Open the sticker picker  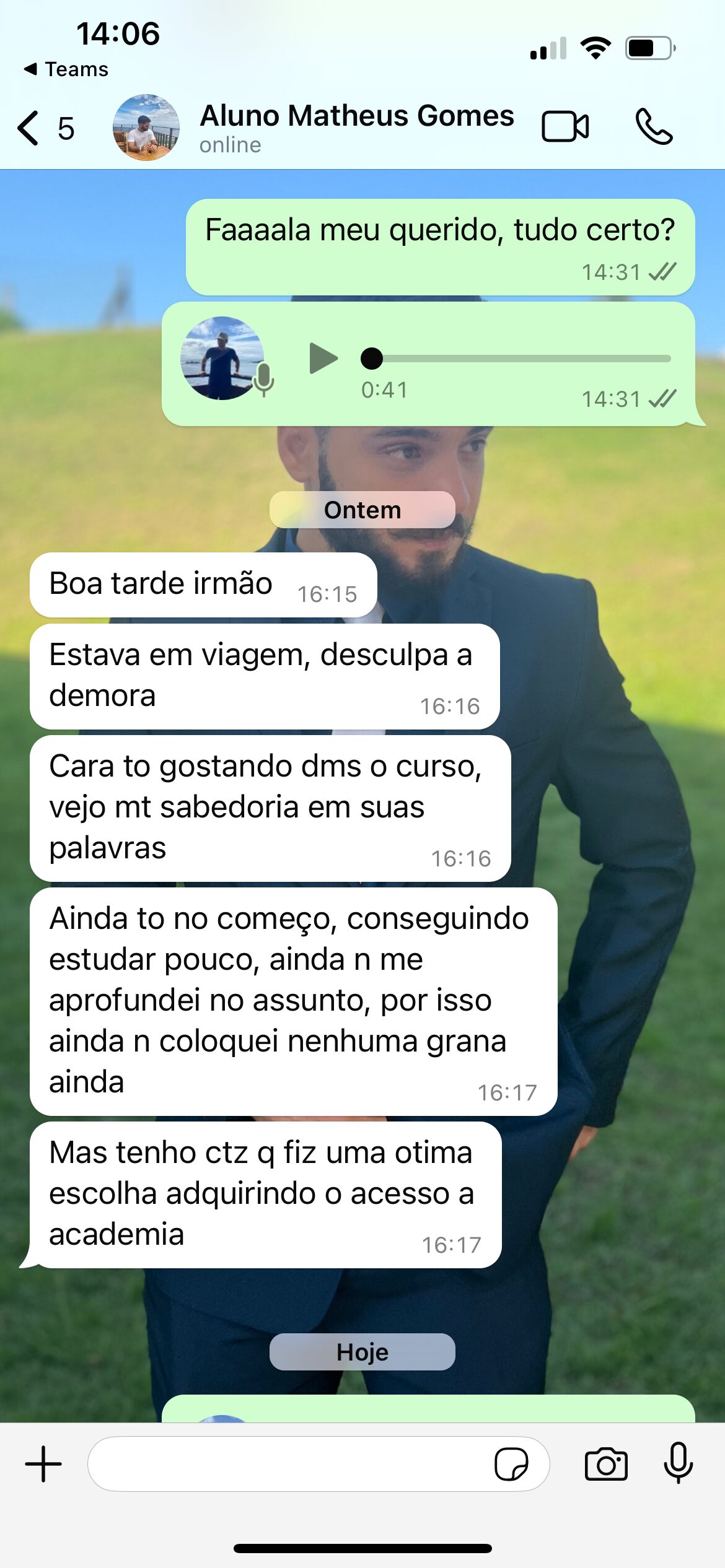pyautogui.click(x=511, y=1465)
